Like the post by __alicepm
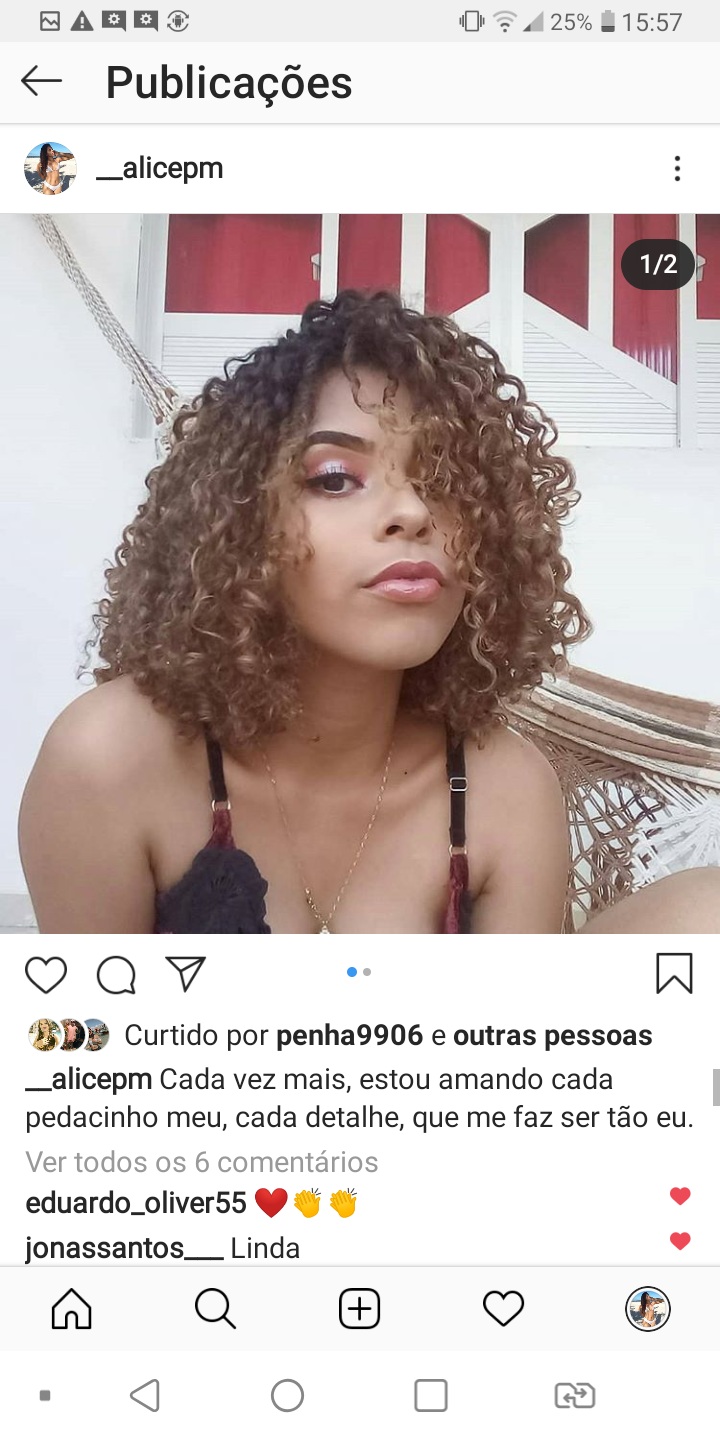 (46, 974)
